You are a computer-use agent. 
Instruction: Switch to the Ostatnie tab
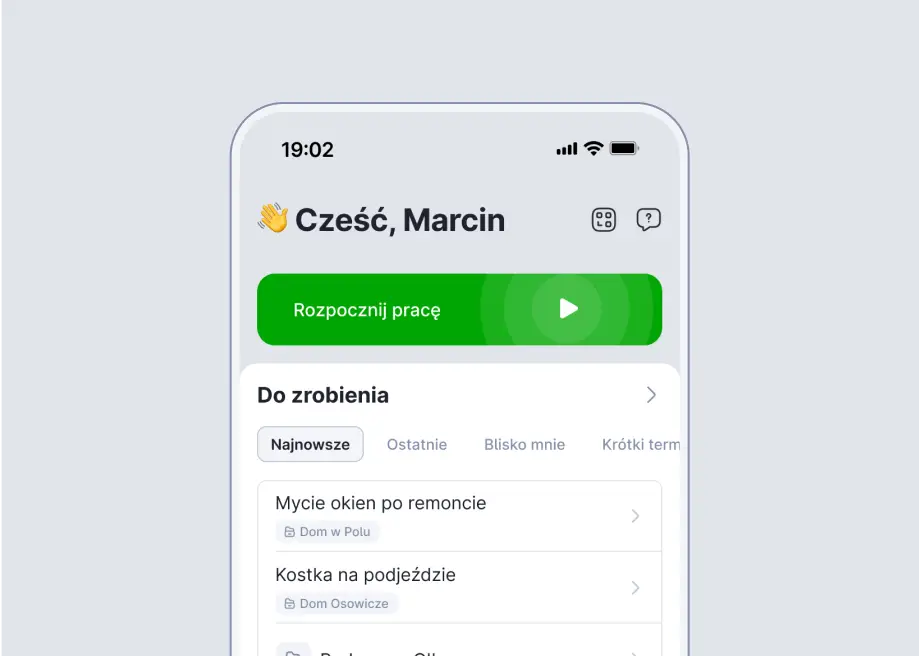coord(417,444)
